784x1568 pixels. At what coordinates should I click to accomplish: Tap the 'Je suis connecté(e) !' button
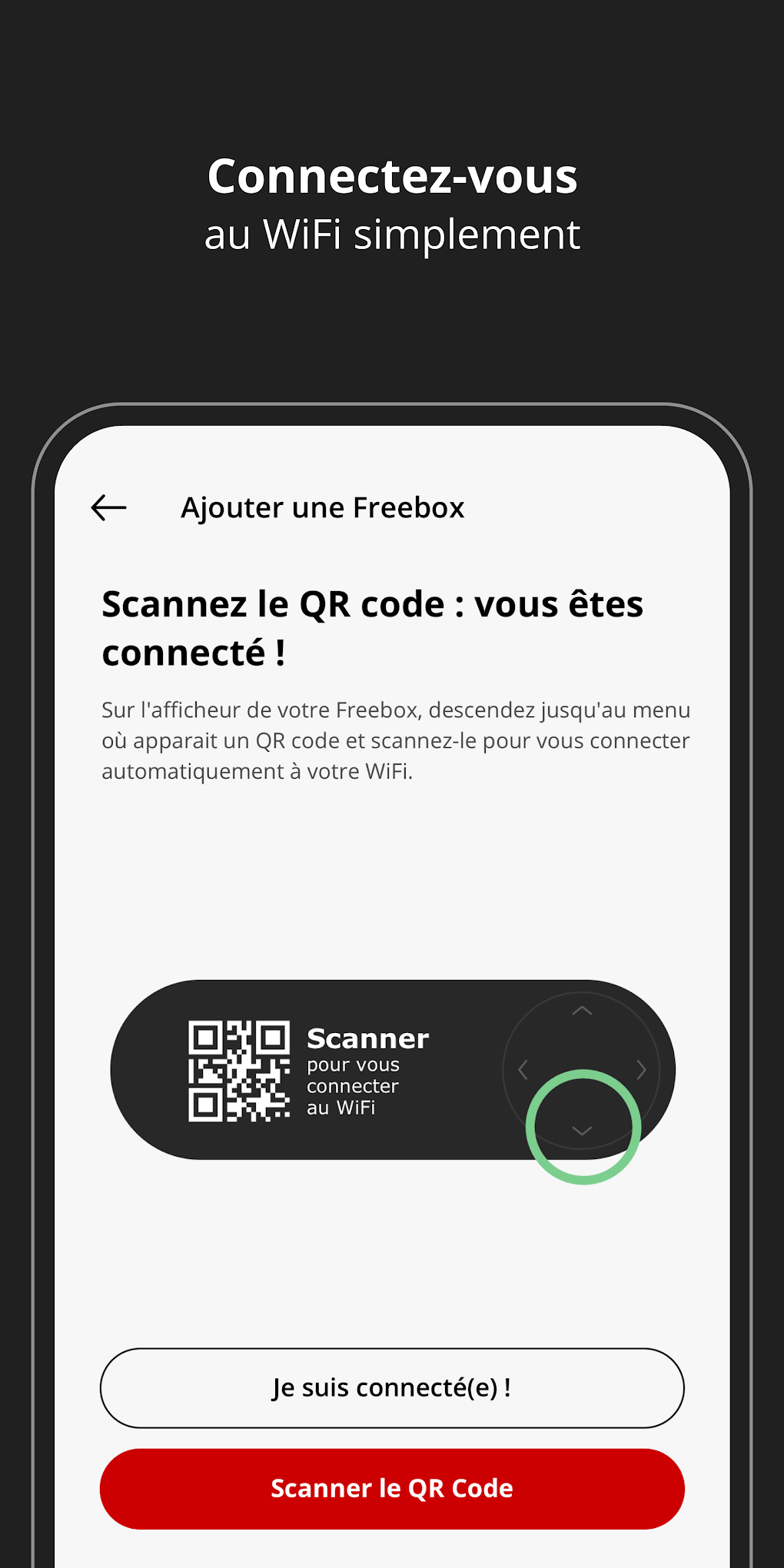(391, 1388)
